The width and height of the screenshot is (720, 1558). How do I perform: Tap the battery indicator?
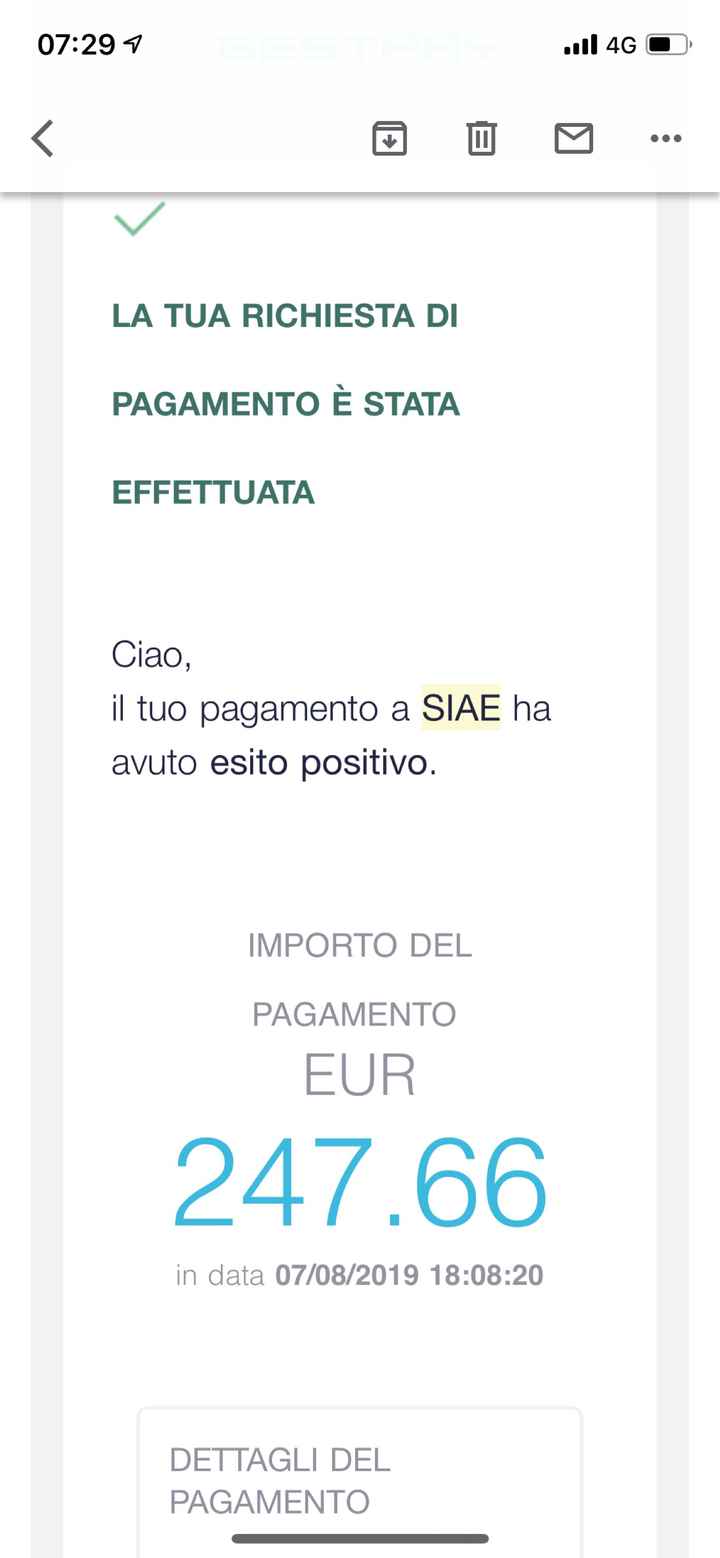pos(668,44)
